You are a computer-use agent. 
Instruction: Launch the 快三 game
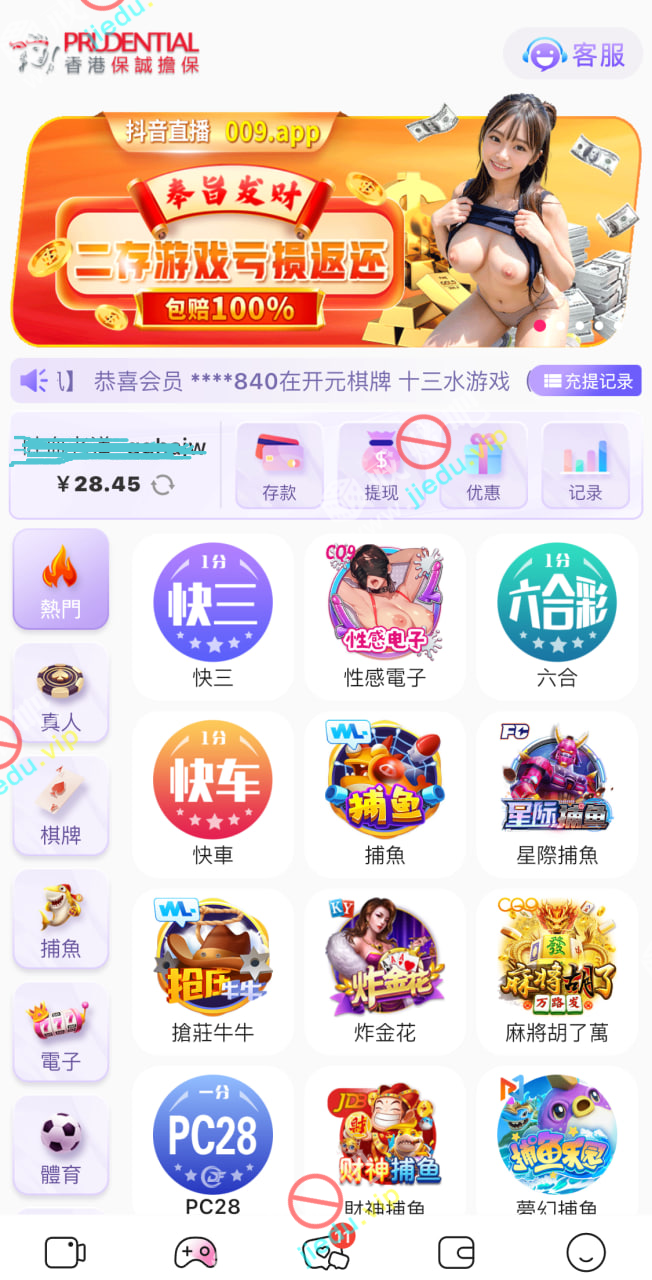coord(213,615)
